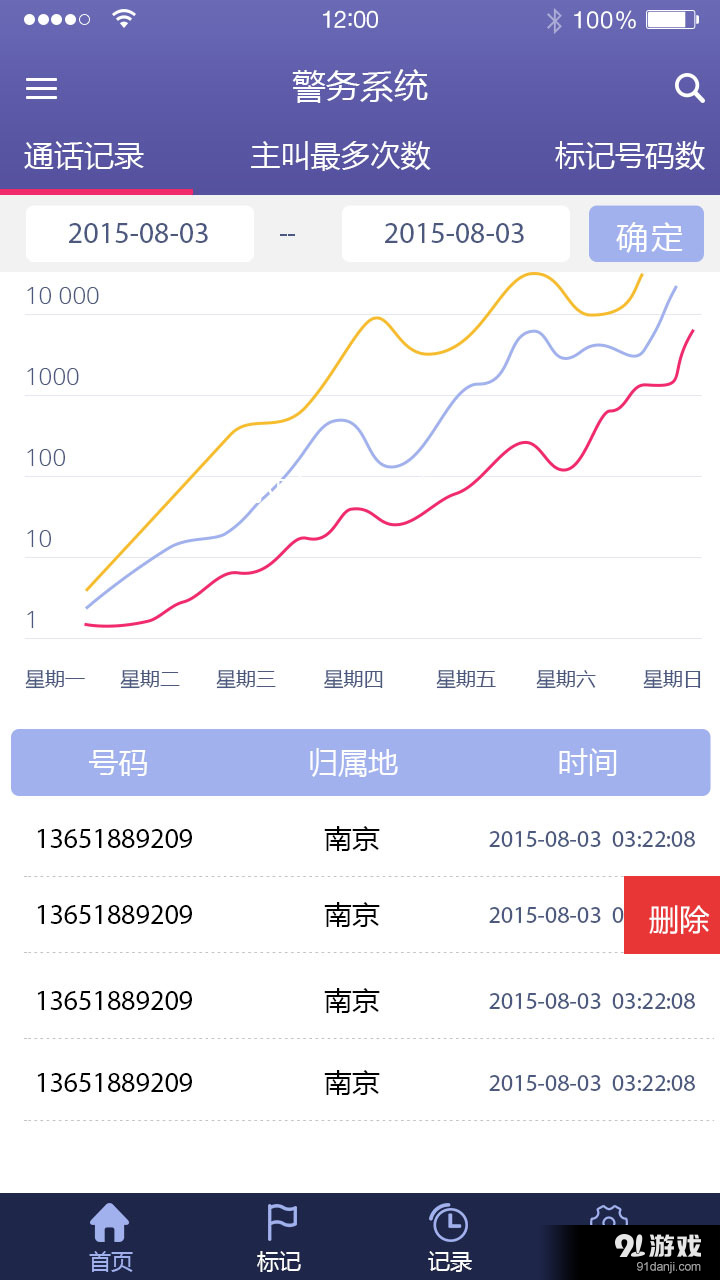
Task: Open the search icon in the title bar
Action: (x=690, y=88)
